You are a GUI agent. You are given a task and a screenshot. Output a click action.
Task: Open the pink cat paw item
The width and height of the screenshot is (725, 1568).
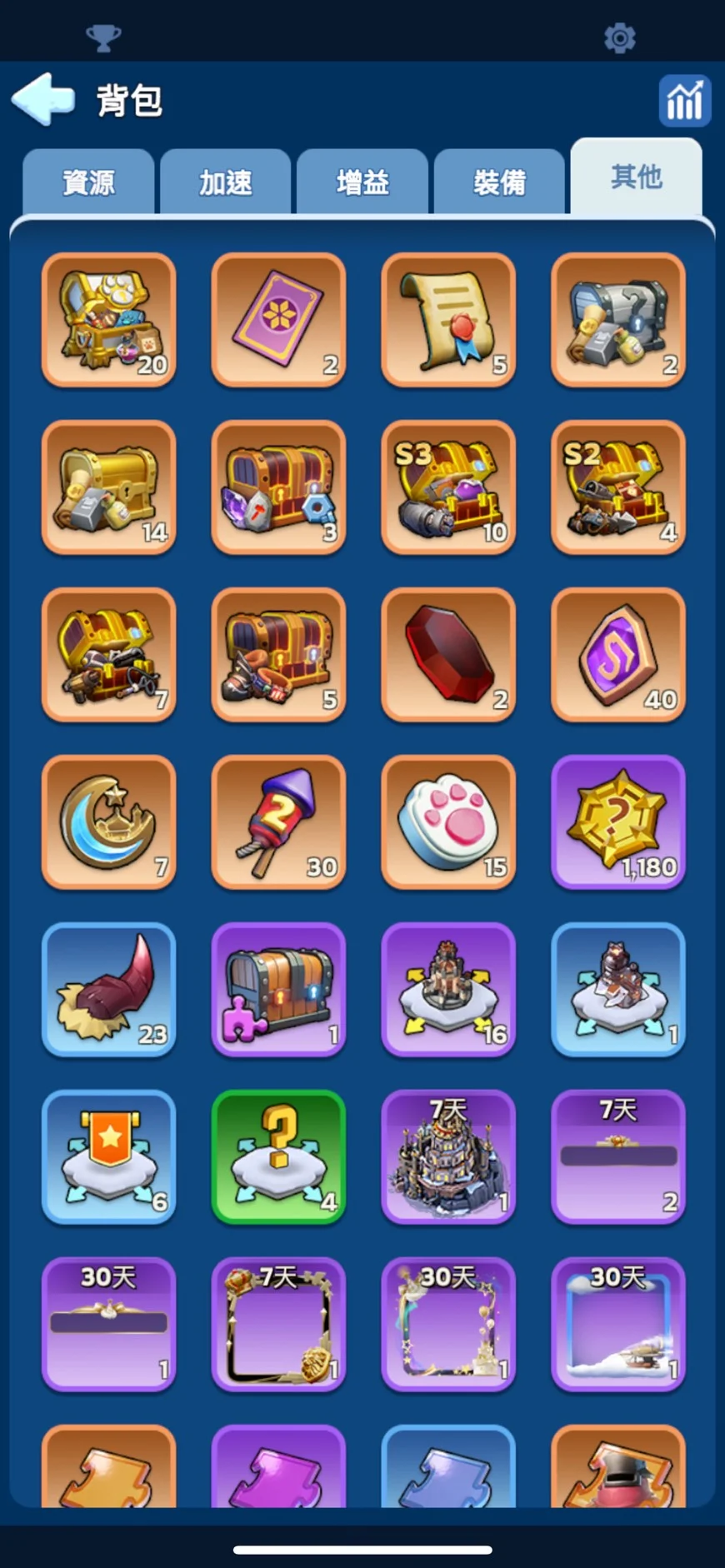click(448, 822)
